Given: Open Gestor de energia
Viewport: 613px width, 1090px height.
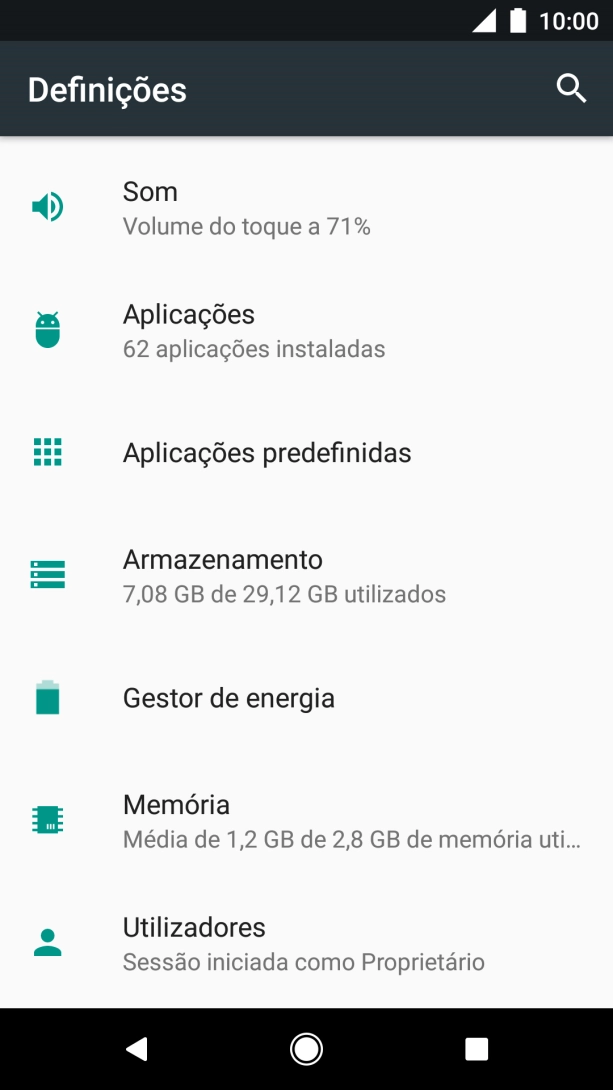Looking at the screenshot, I should click(x=306, y=698).
